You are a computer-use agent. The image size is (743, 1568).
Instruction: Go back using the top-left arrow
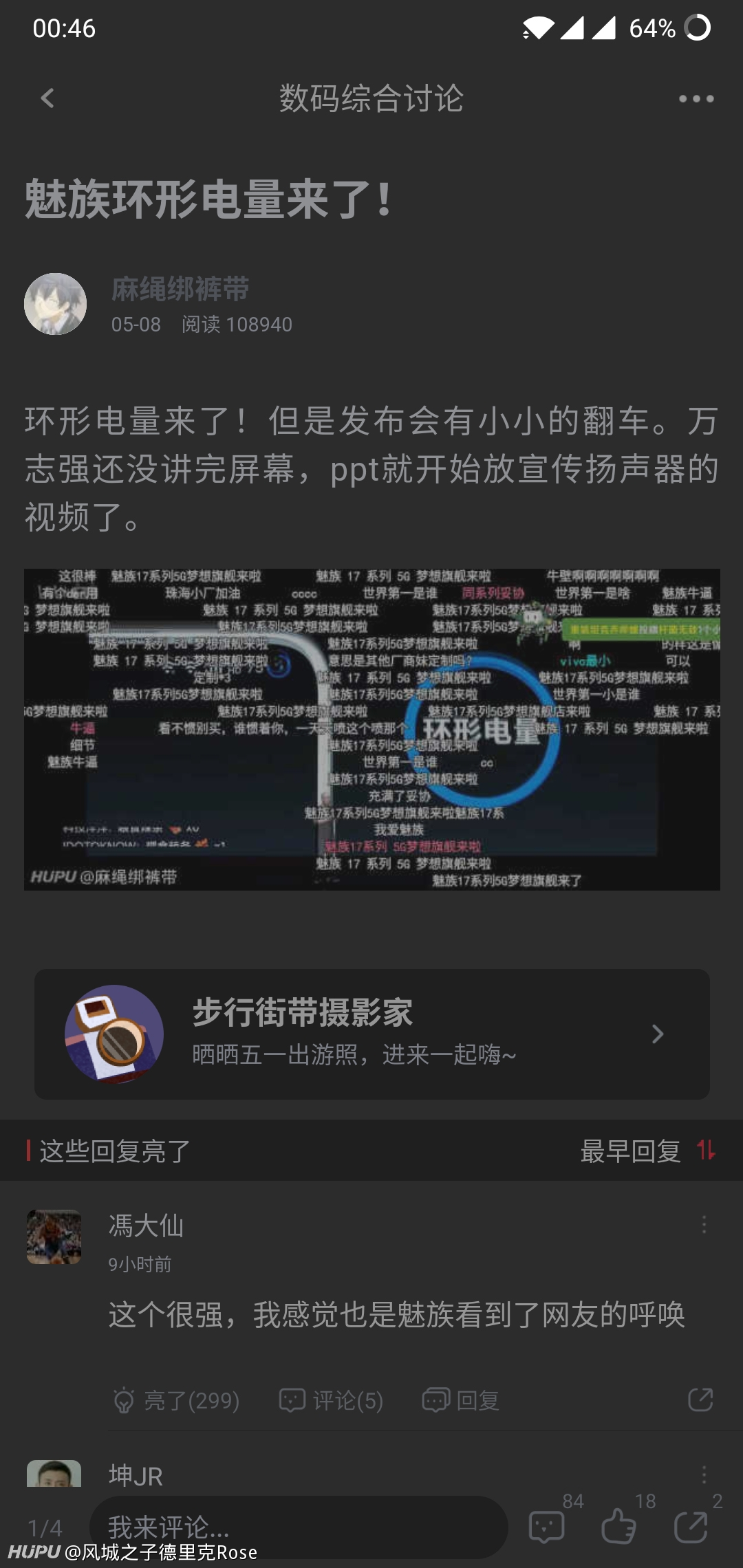47,98
